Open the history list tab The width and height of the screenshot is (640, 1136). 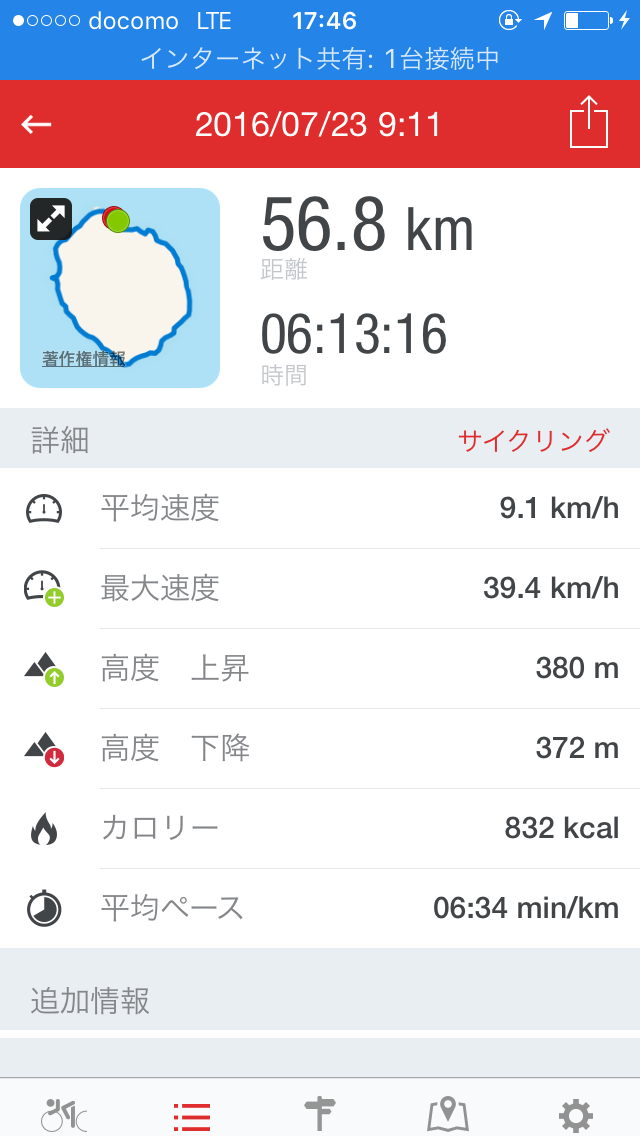tap(192, 1116)
